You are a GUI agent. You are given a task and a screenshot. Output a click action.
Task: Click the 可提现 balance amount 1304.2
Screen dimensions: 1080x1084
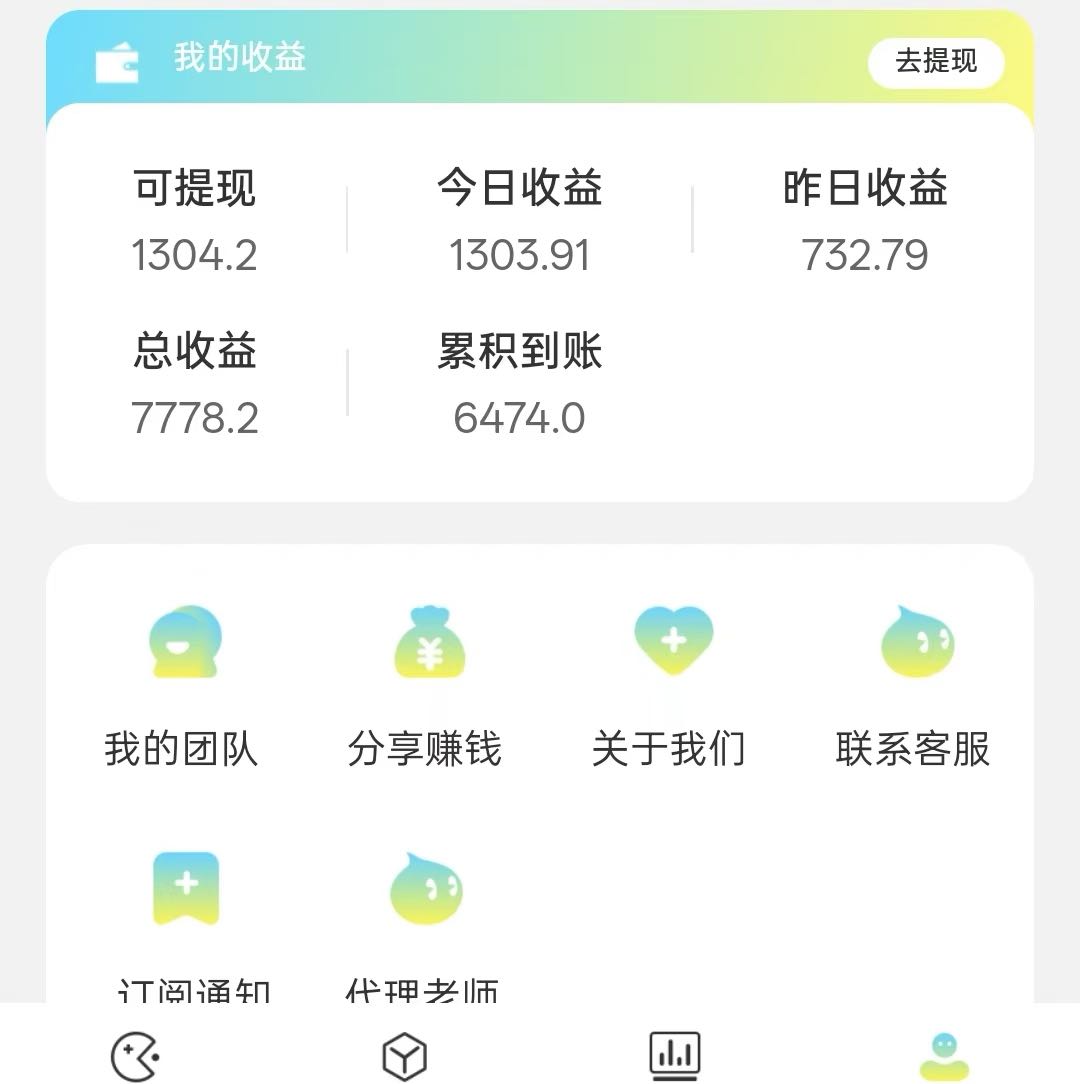[x=194, y=256]
